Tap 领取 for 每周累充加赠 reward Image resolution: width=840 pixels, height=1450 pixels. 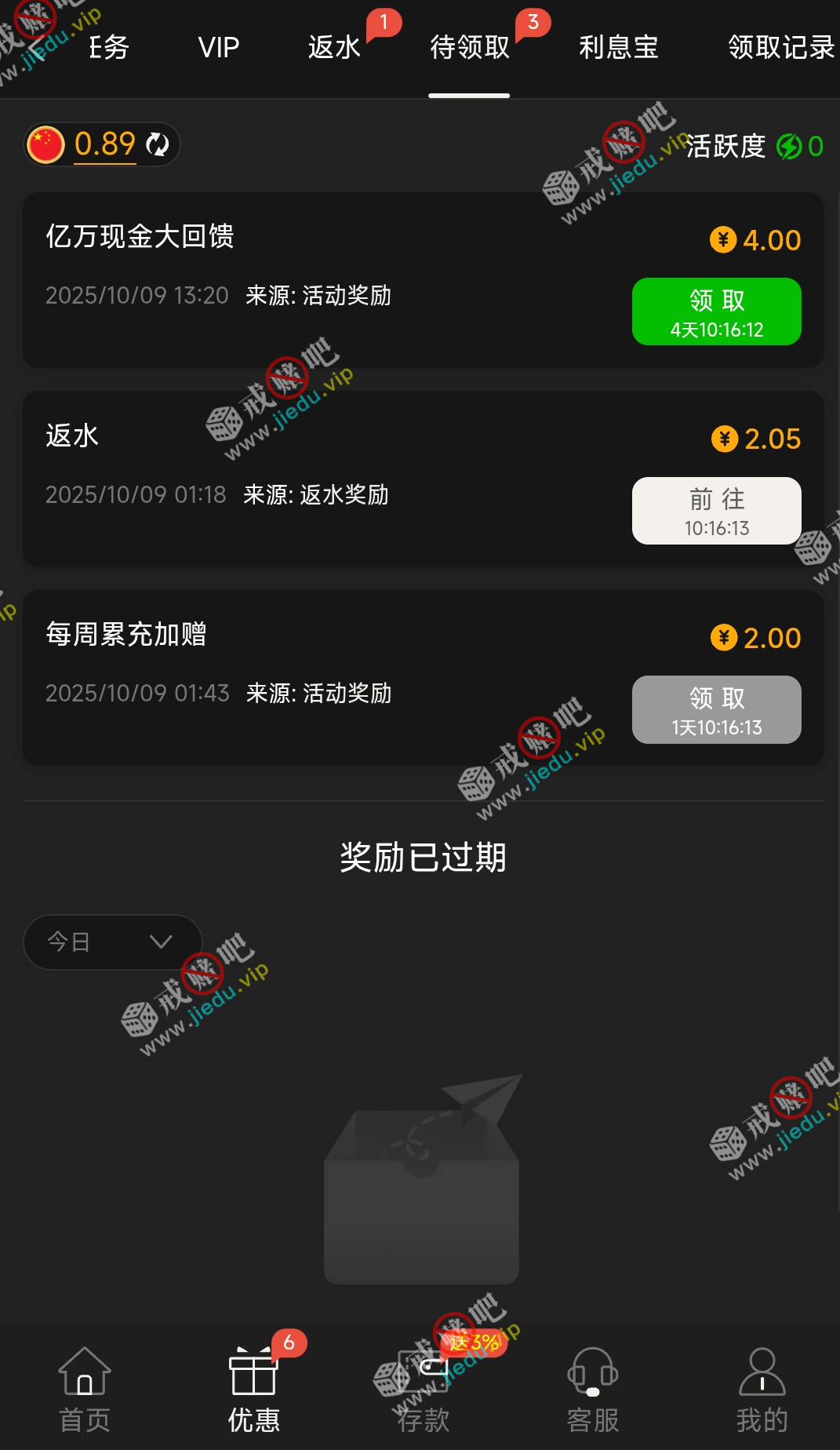click(x=716, y=709)
